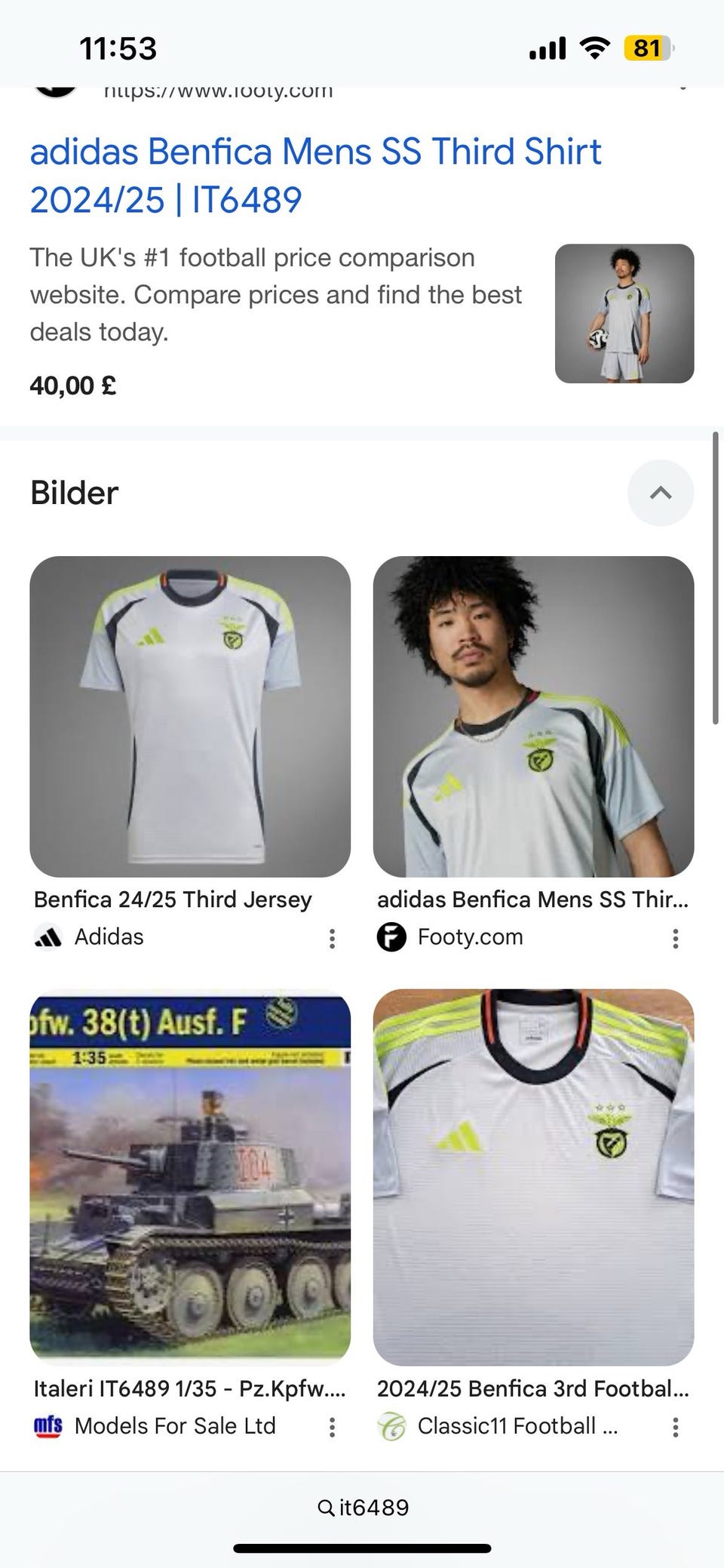Collapse the Bilder section with the chevron
This screenshot has height=1568, width=724.
(x=661, y=493)
